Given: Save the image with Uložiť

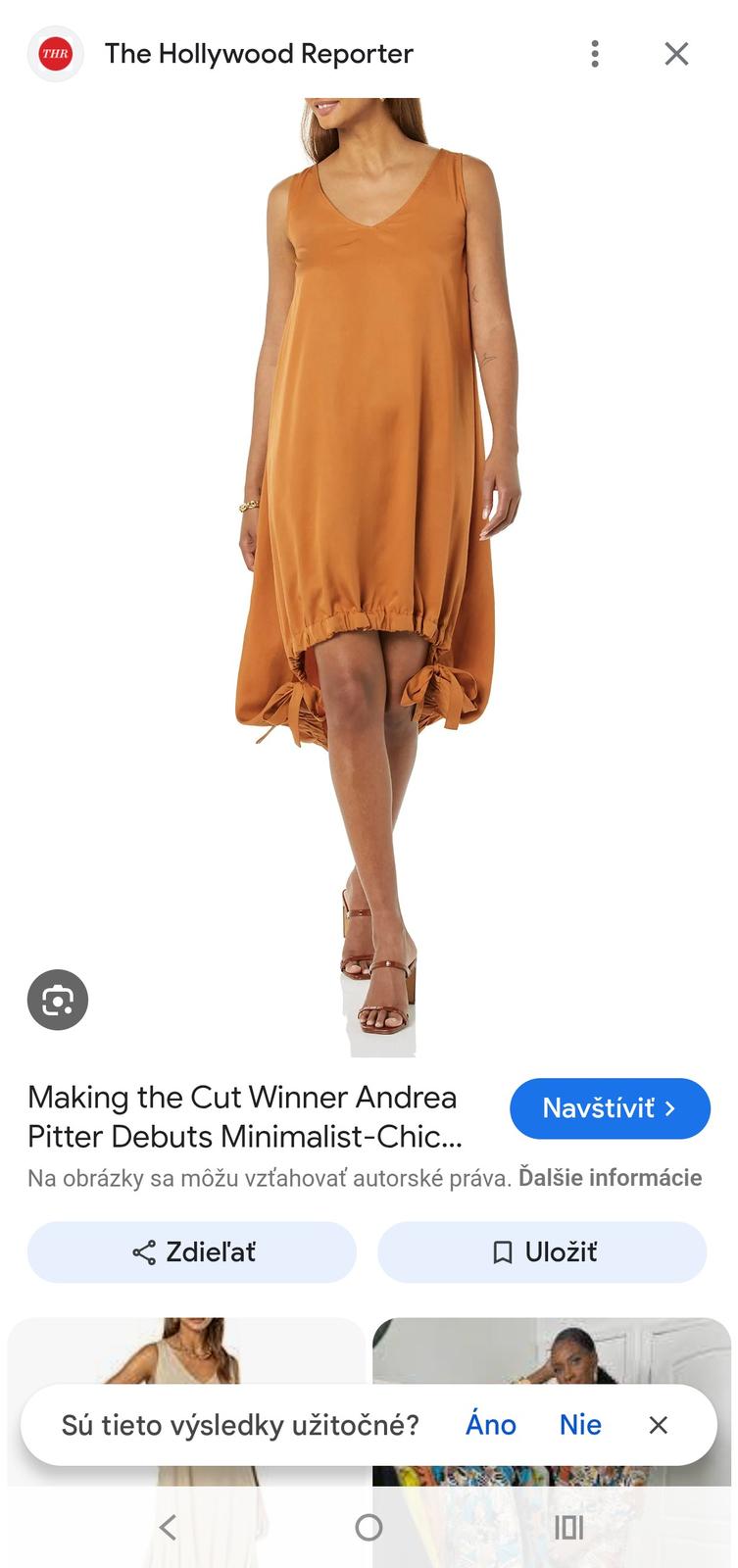Looking at the screenshot, I should [542, 1252].
